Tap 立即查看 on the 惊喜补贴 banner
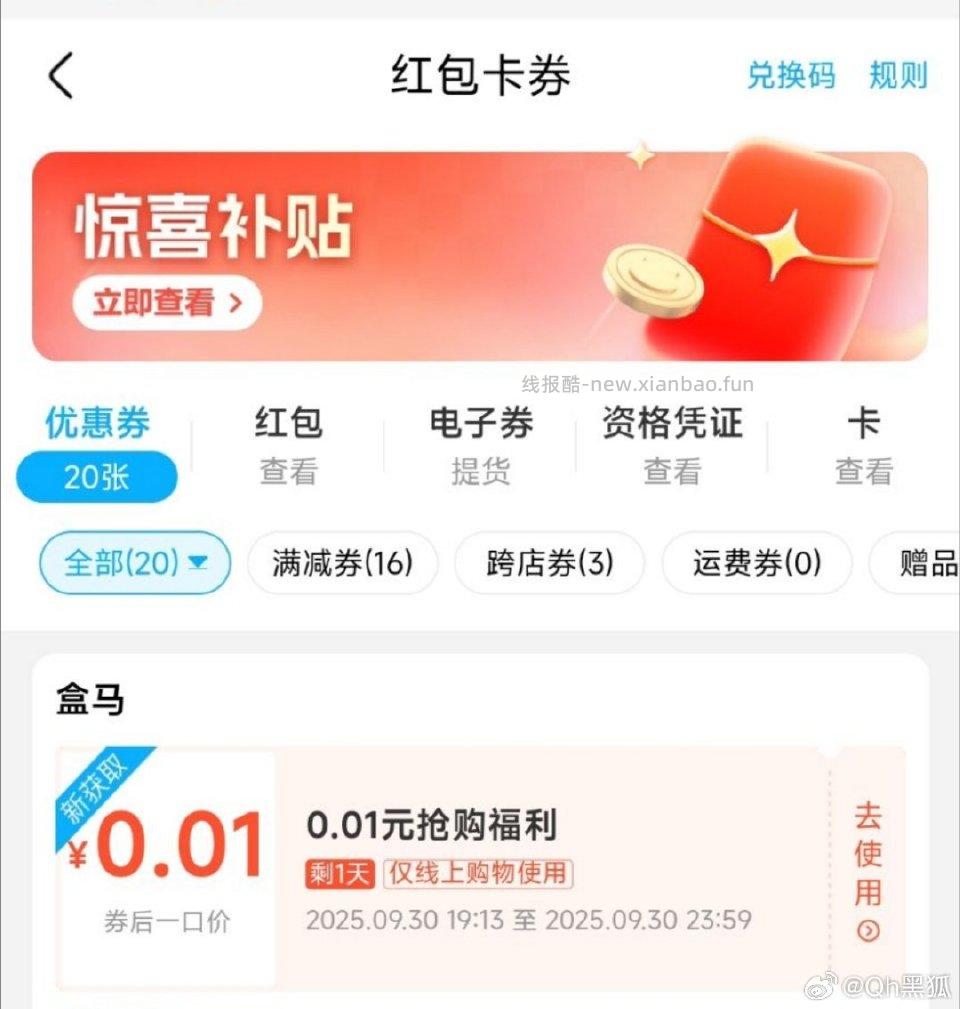This screenshot has width=960, height=1009. point(167,302)
